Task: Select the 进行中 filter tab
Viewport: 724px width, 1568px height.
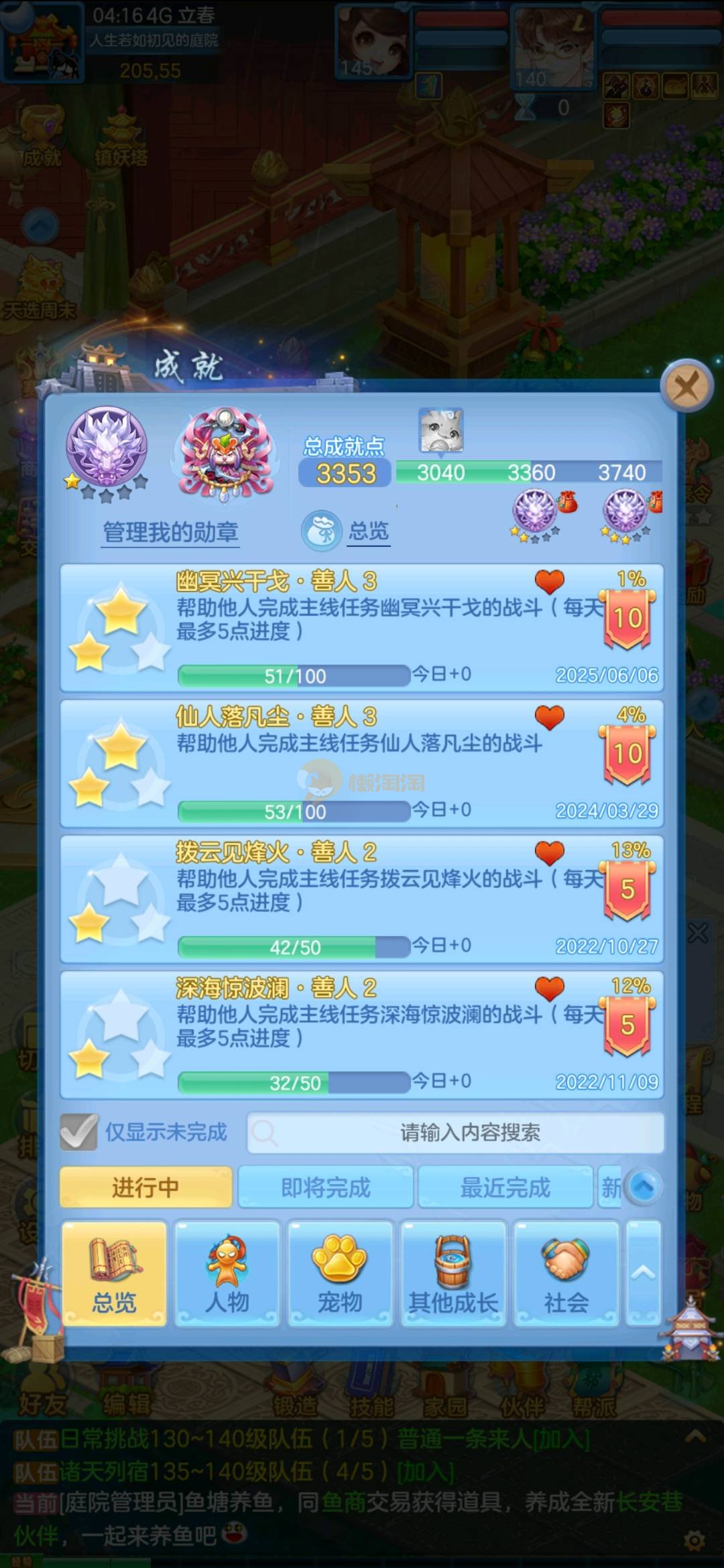Action: (x=145, y=1187)
